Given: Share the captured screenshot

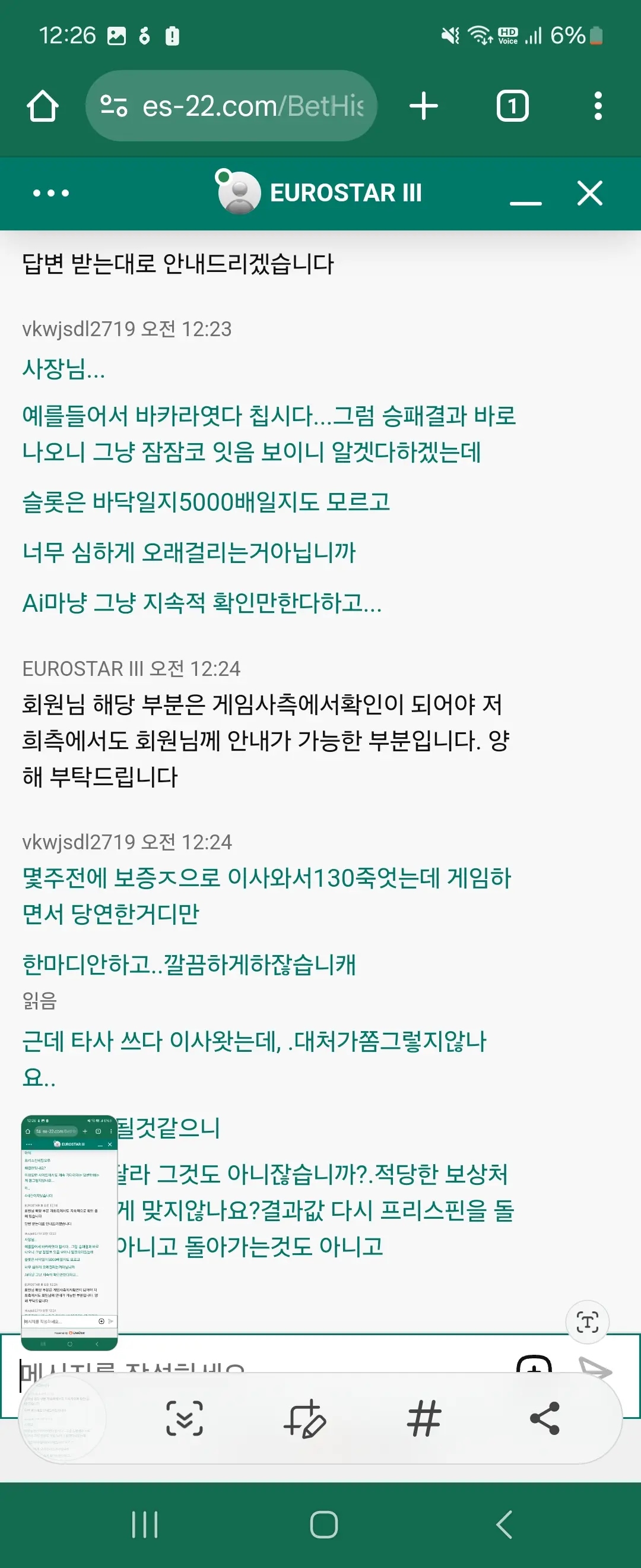Looking at the screenshot, I should [x=544, y=1418].
